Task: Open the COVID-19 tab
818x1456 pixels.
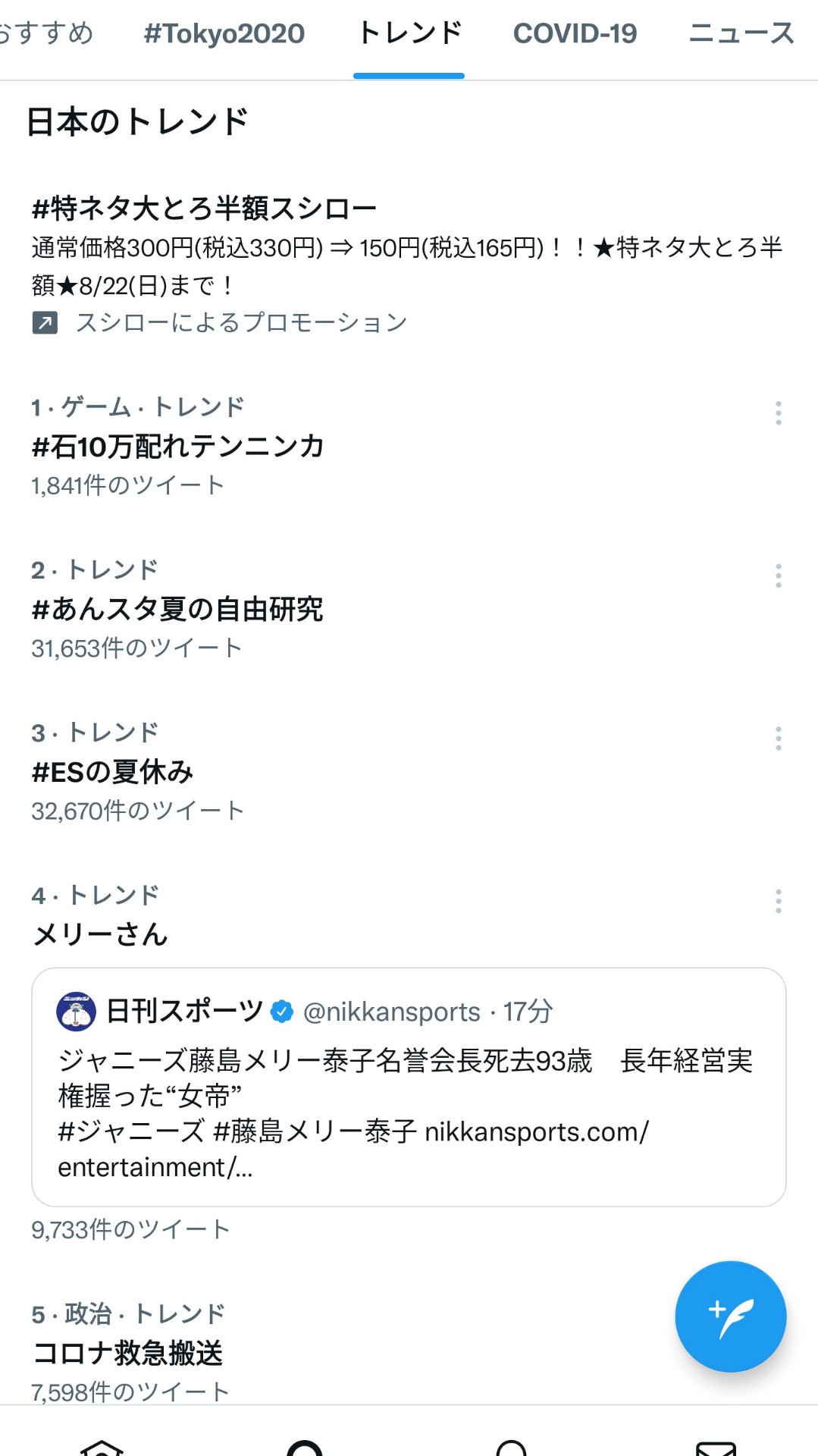Action: (575, 34)
